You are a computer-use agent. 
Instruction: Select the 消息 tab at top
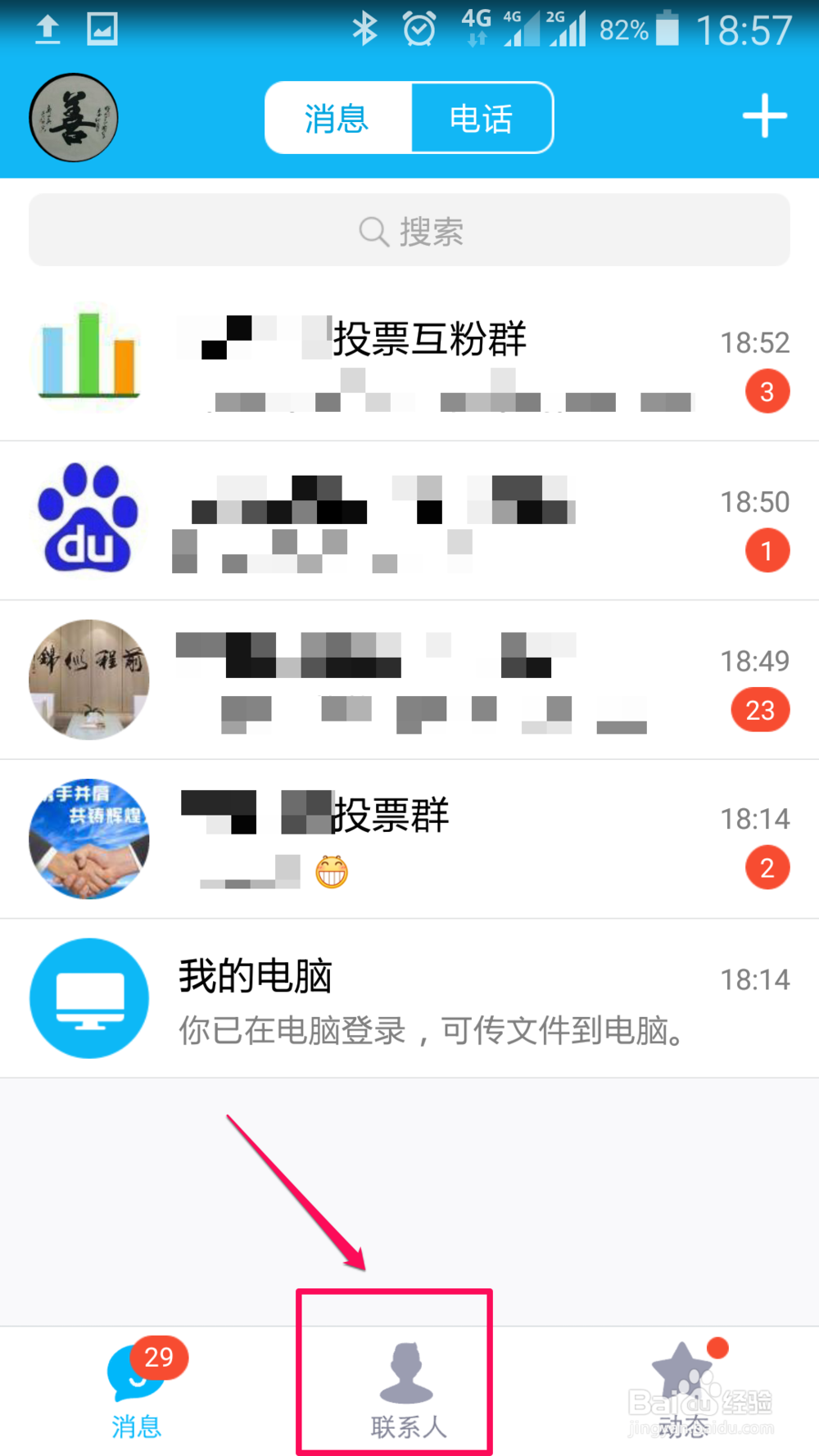(x=337, y=117)
